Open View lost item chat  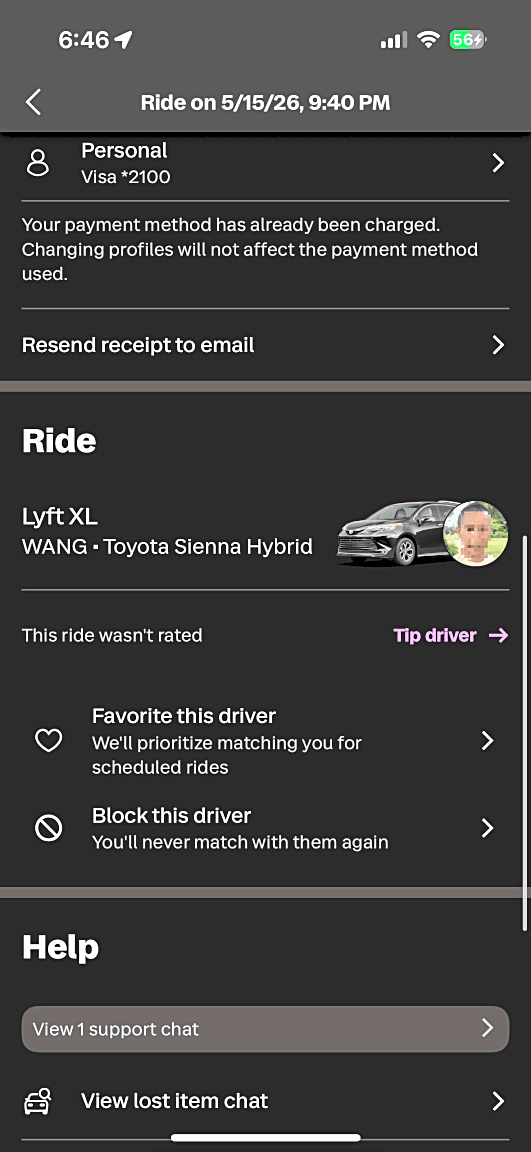click(265, 1101)
